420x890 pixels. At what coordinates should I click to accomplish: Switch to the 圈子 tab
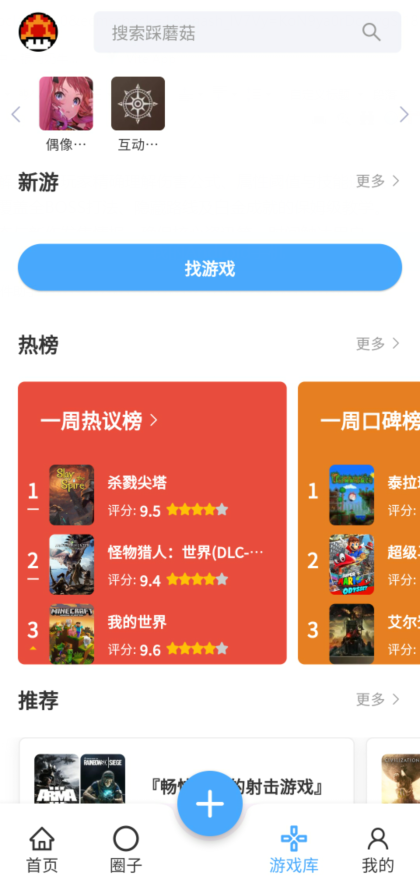pos(126,850)
